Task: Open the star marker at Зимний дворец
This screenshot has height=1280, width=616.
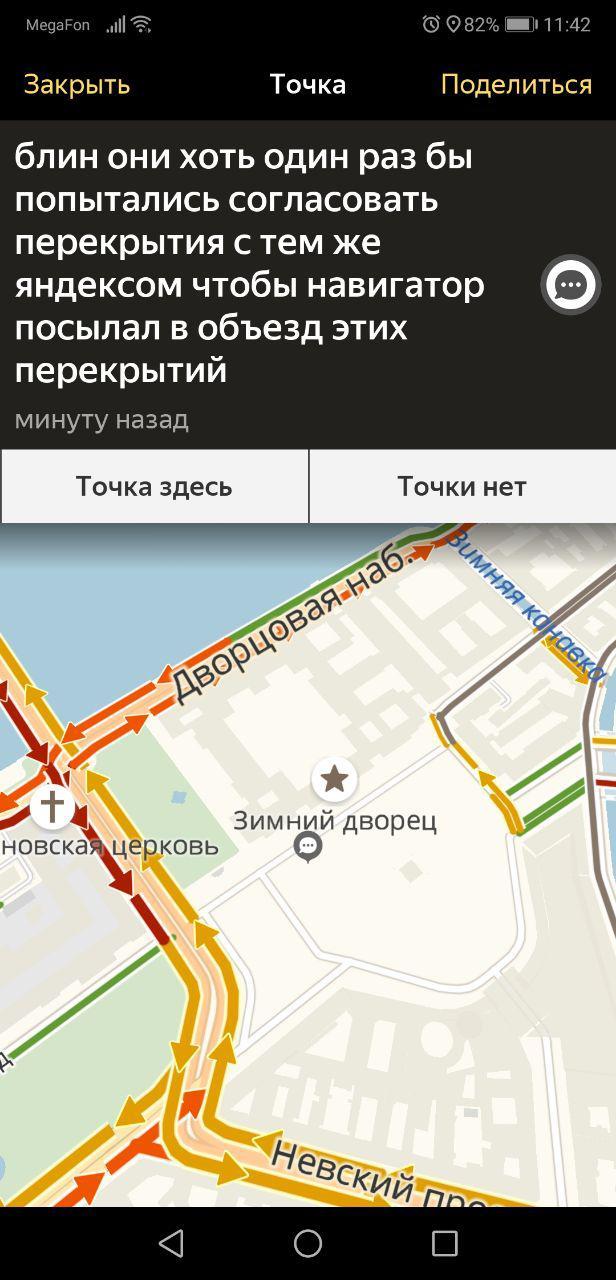Action: tap(334, 779)
